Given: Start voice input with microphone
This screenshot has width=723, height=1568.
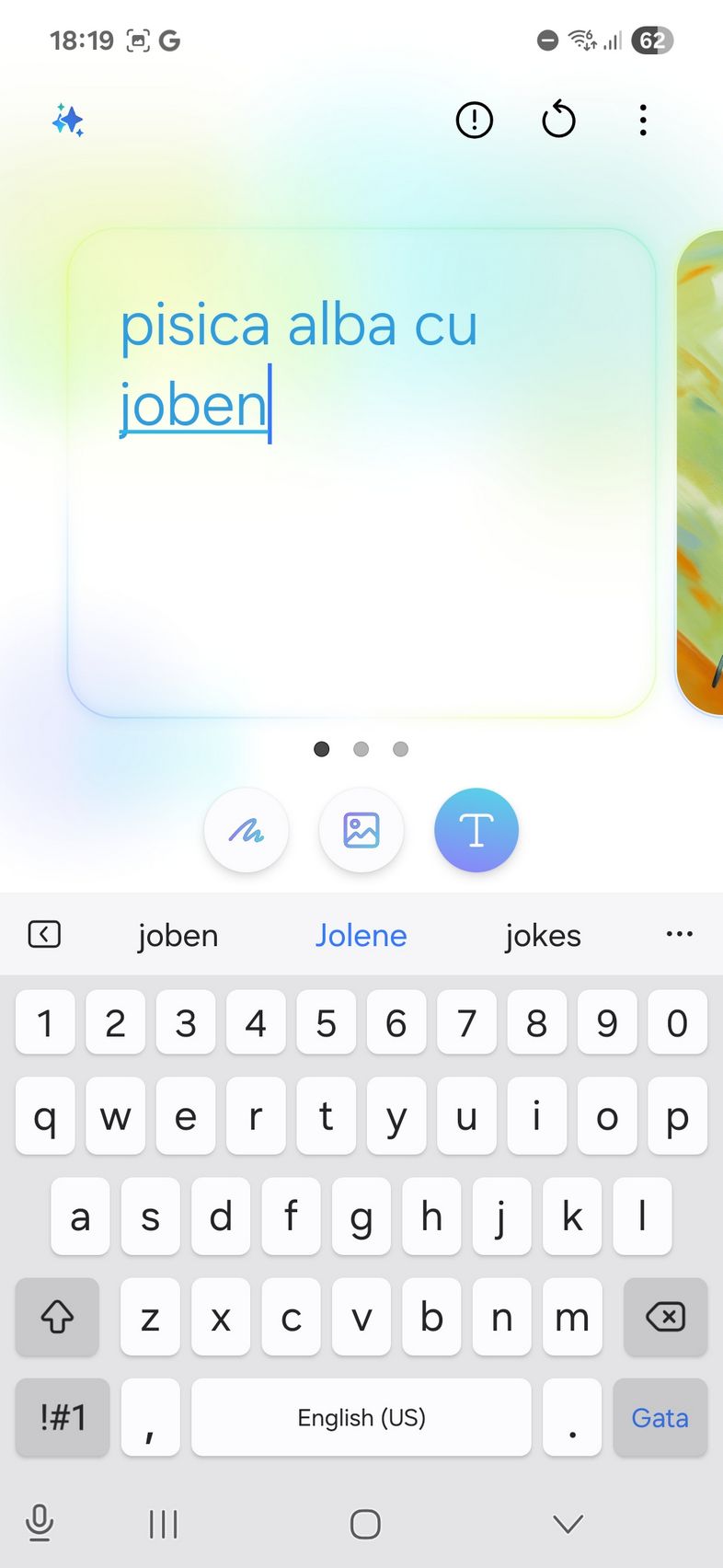Looking at the screenshot, I should click(39, 1524).
